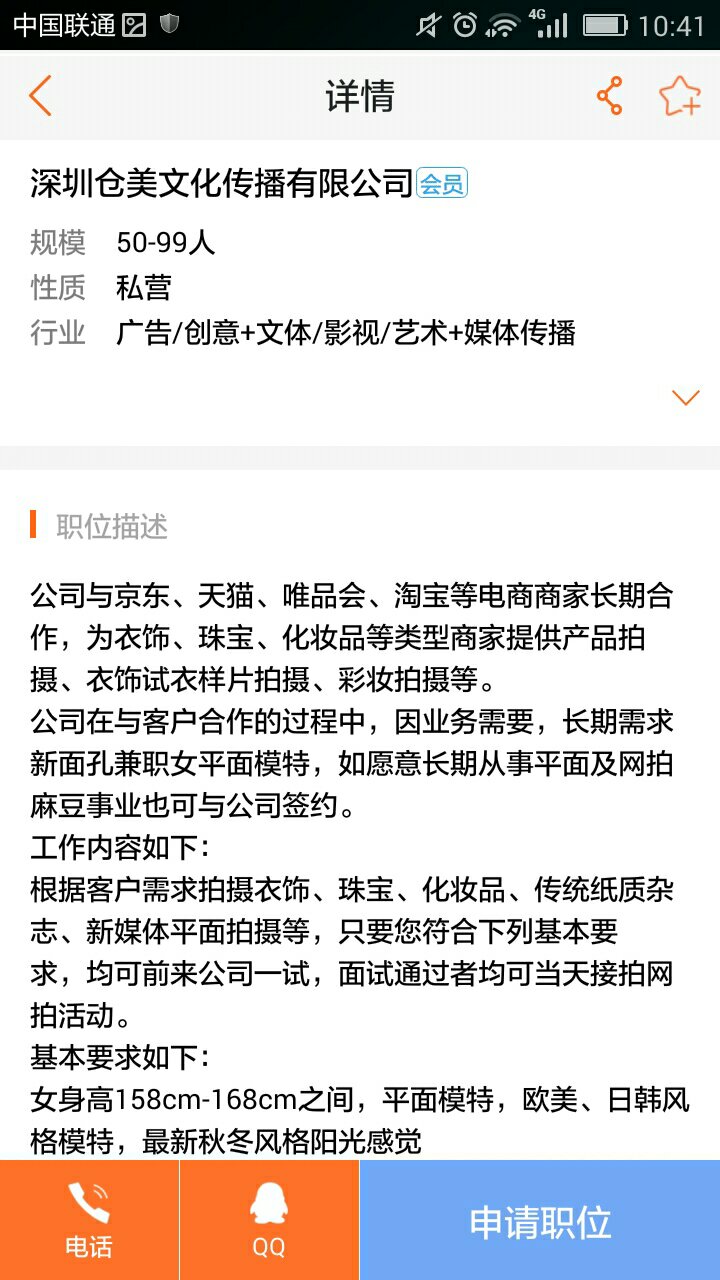
Task: Open the 深圳仓美文化传播有限公司 company page
Action: 221,184
